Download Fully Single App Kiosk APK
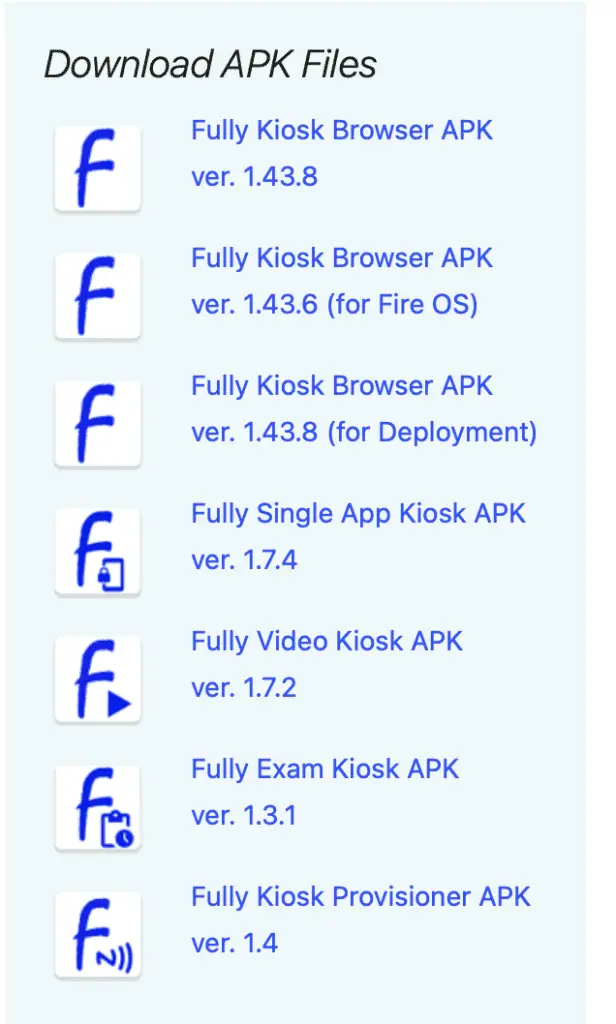The height and width of the screenshot is (1024, 616). pyautogui.click(x=358, y=537)
